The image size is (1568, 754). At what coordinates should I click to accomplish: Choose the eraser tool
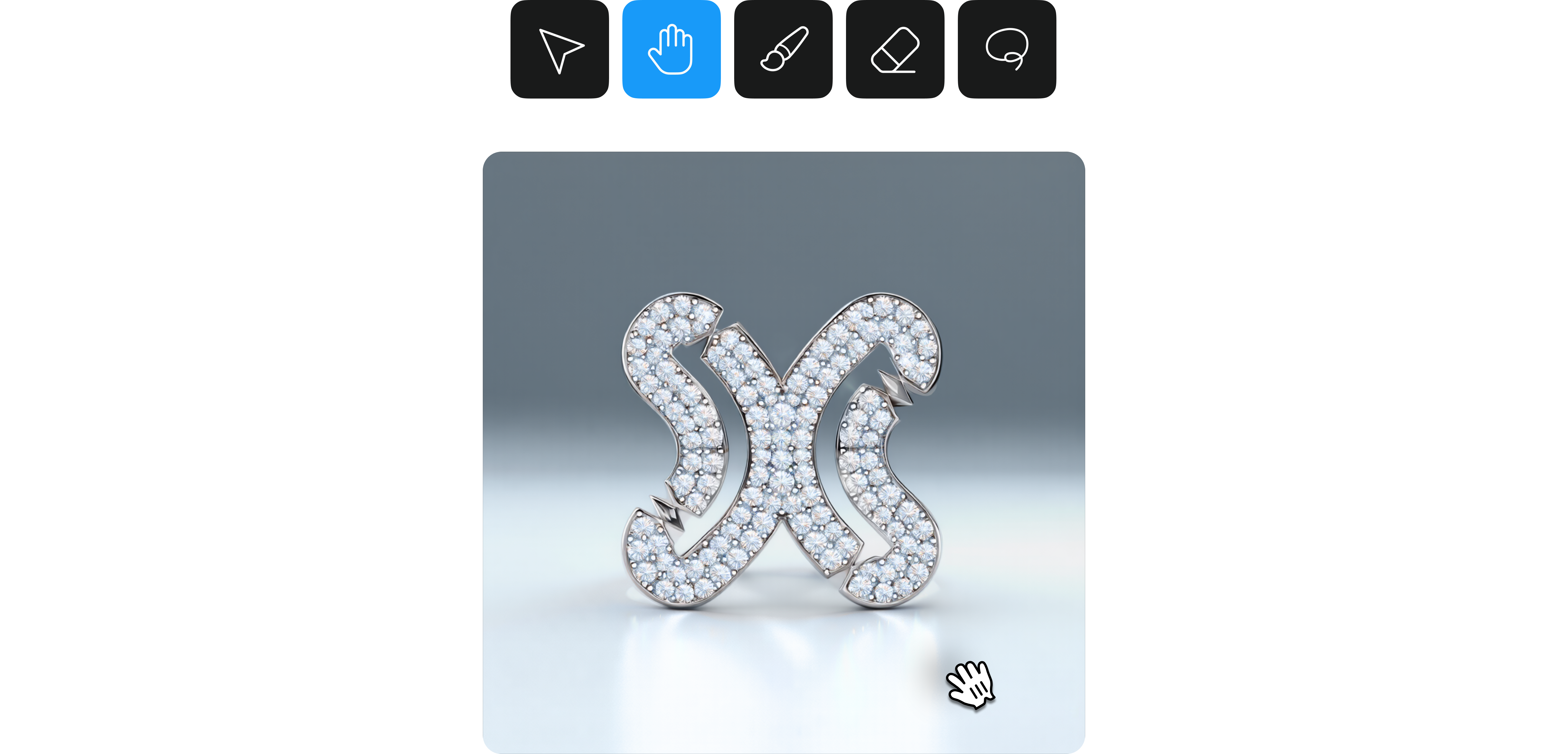(895, 49)
